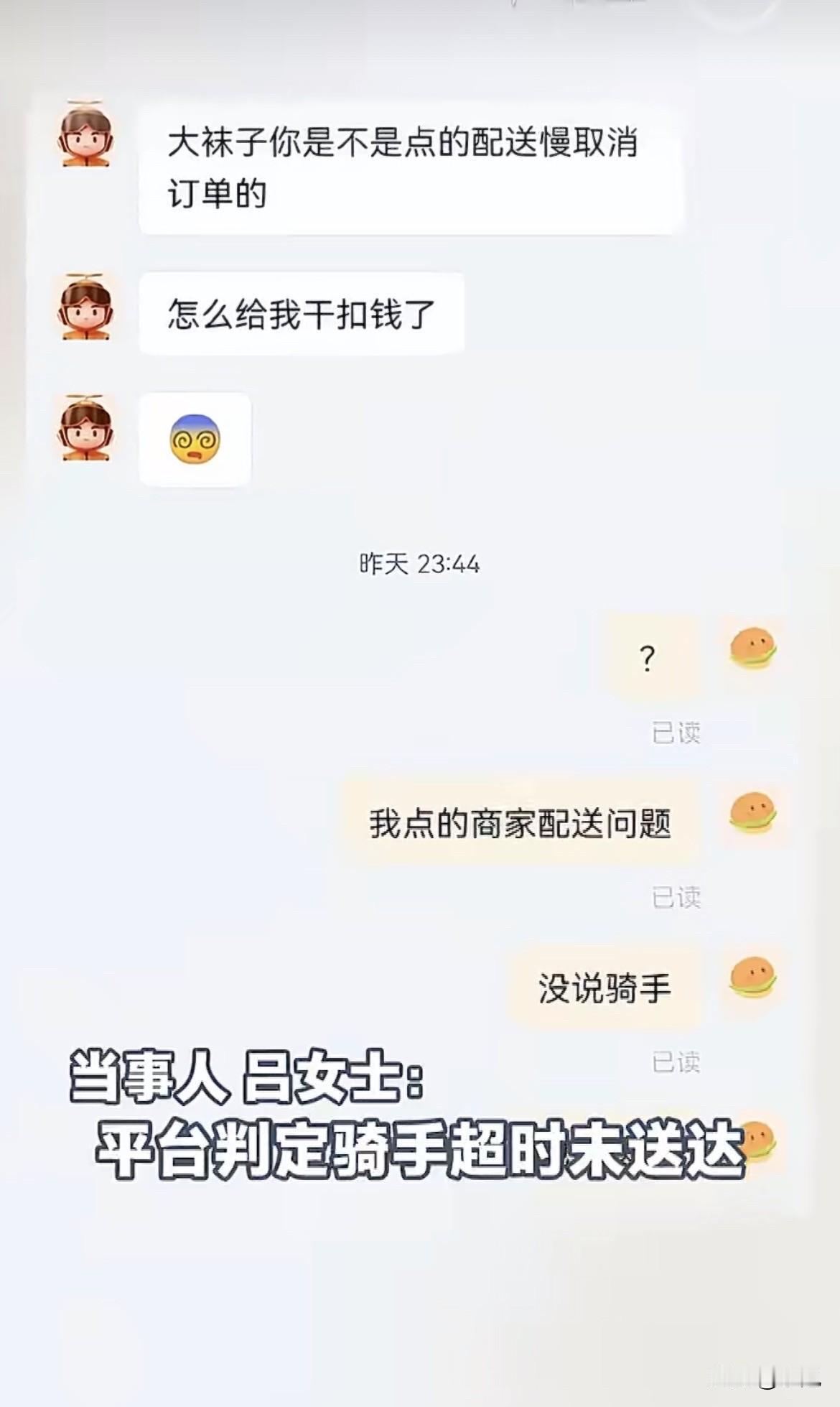The width and height of the screenshot is (840, 1407).
Task: Click the 已读 label under "我点的商家配送问题"
Action: coord(673,898)
